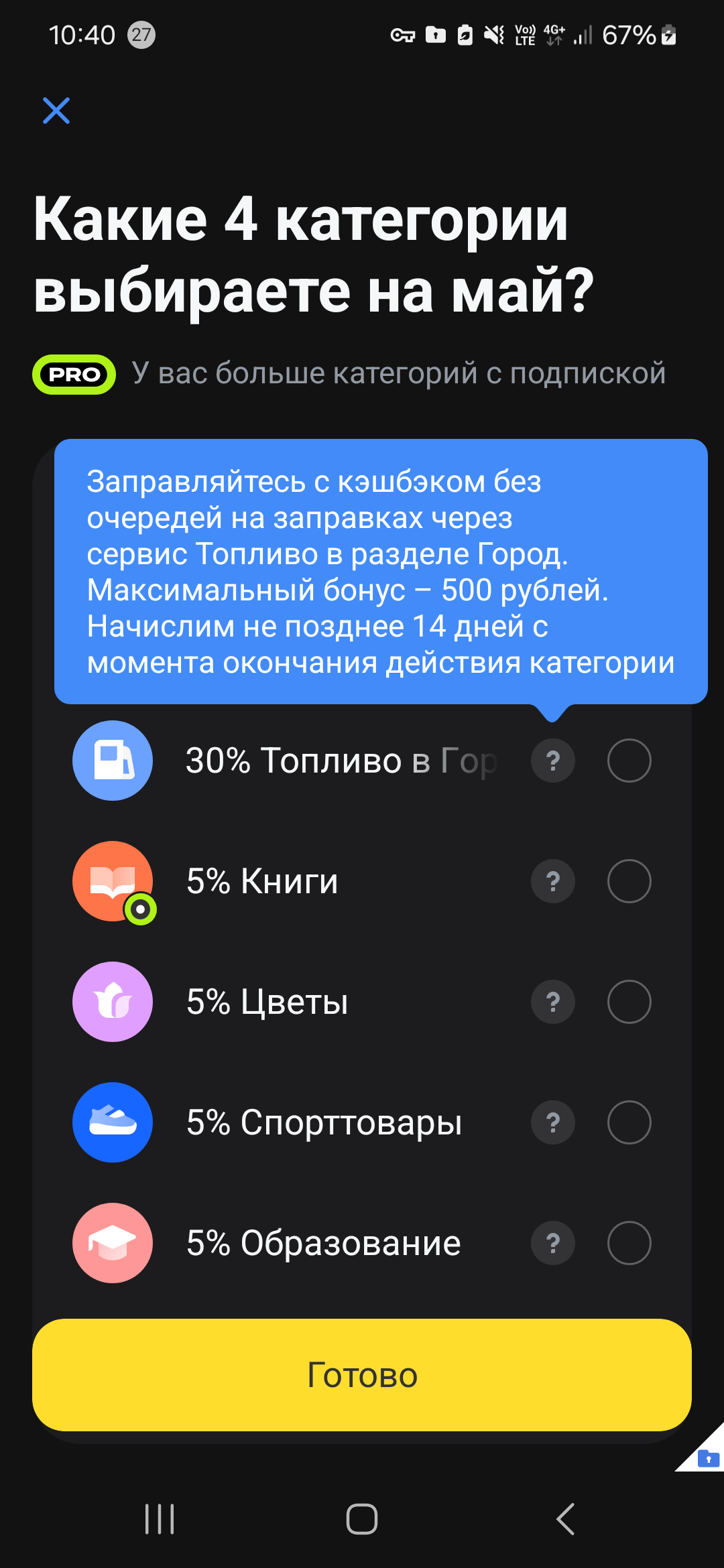Screen dimensions: 724x1568
Task: Close the category selection screen
Action: tap(56, 111)
